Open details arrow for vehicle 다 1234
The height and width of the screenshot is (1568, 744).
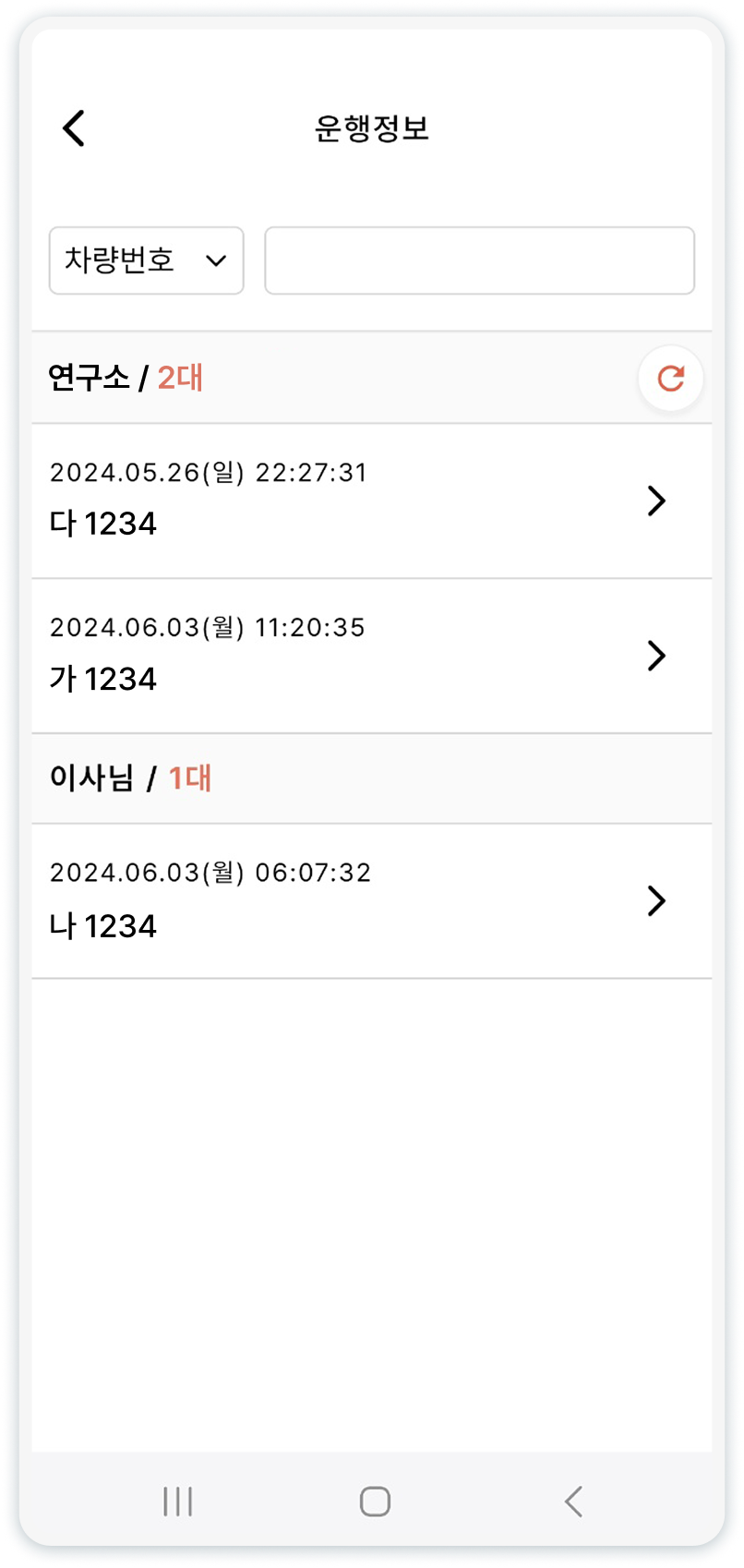pyautogui.click(x=656, y=501)
